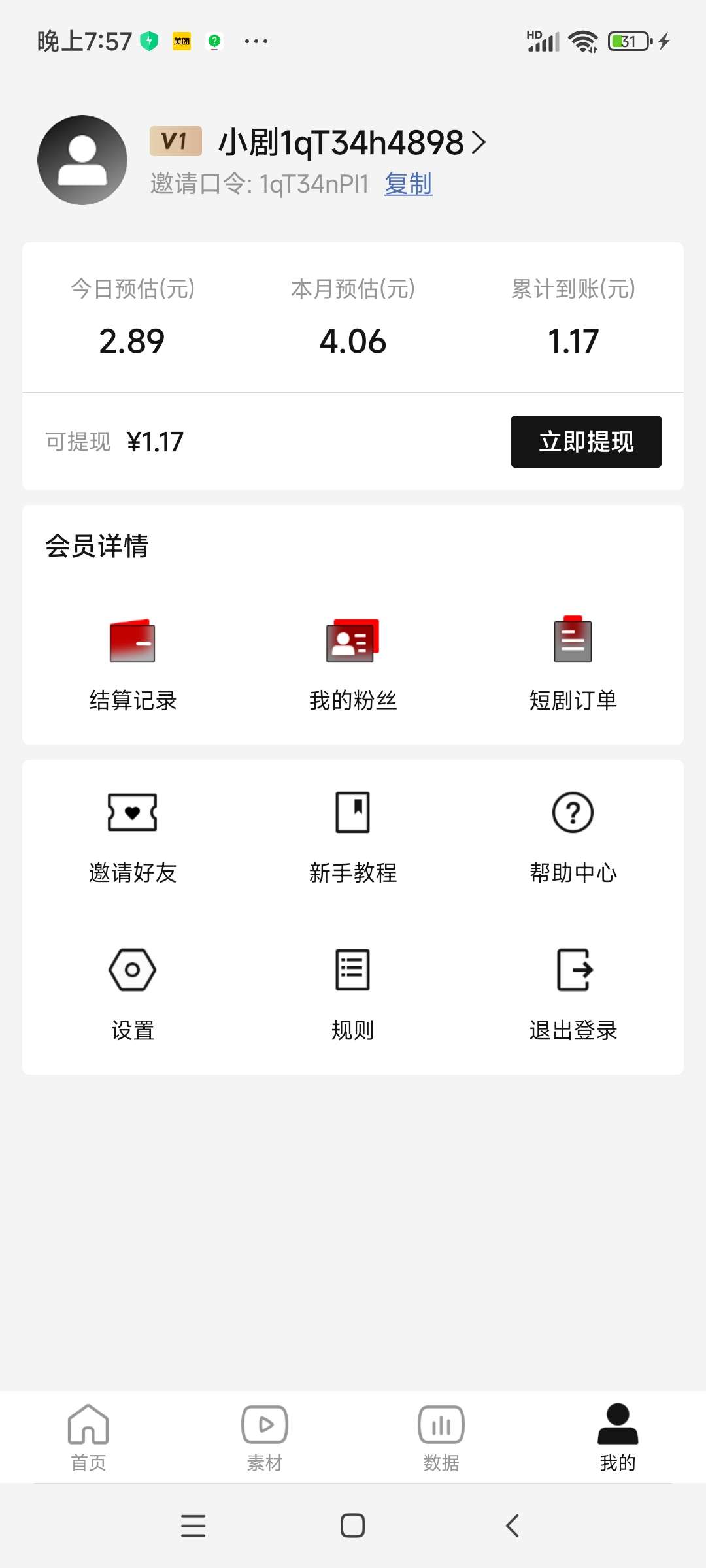Tap the profile avatar picture

(x=82, y=160)
